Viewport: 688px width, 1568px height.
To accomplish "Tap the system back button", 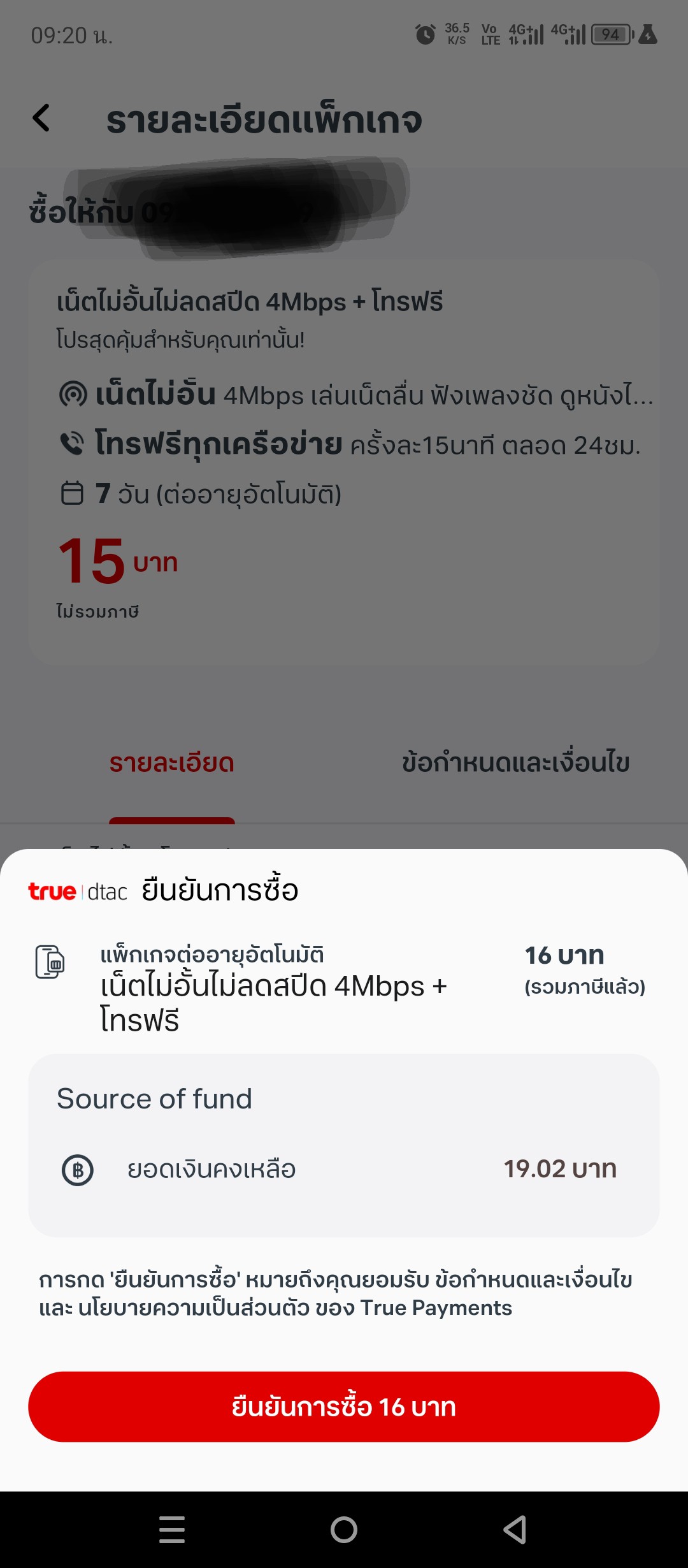I will [515, 1530].
